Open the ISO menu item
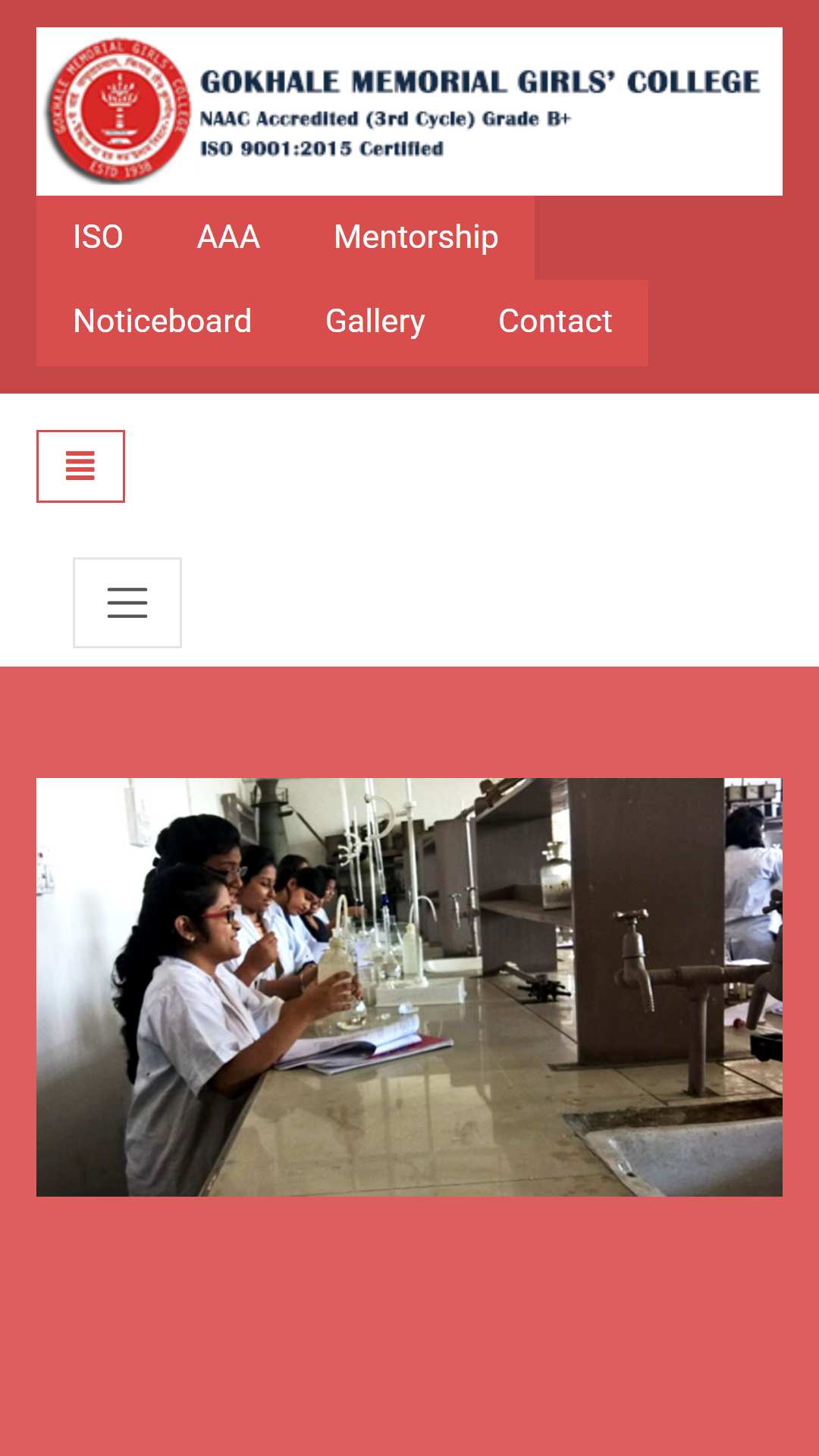Viewport: 819px width, 1456px height. [x=98, y=237]
